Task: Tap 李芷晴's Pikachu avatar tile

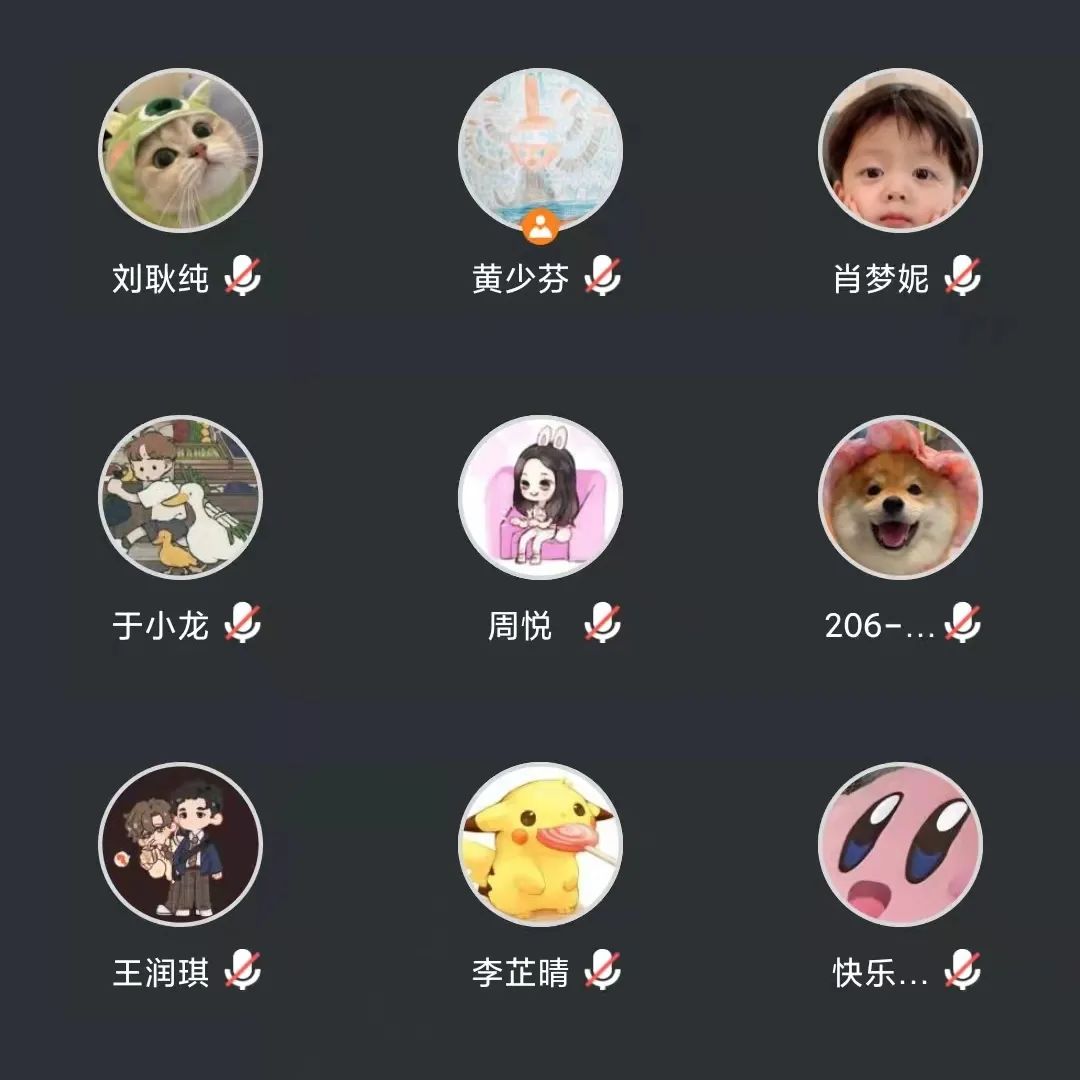Action: pos(540,844)
